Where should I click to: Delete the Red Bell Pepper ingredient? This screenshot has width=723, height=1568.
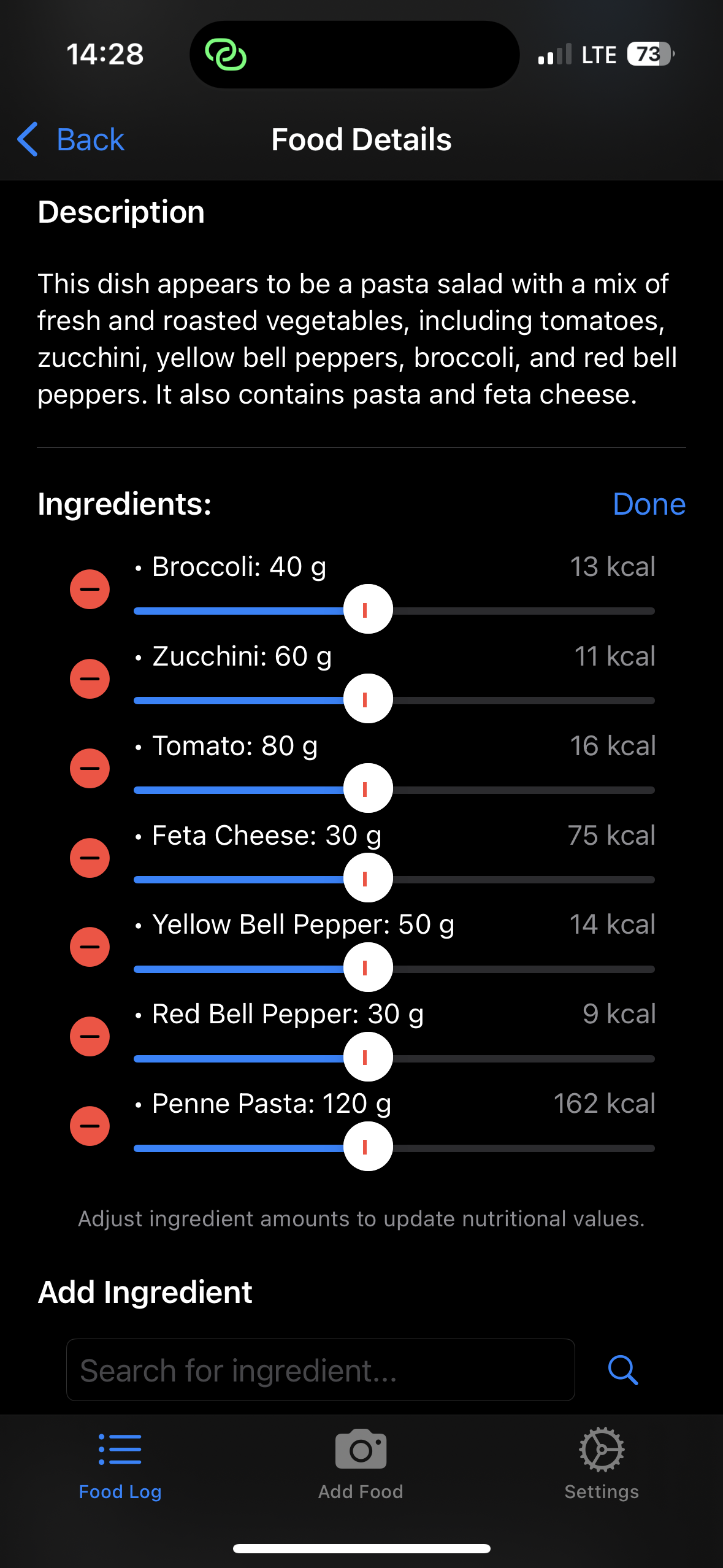(x=90, y=1036)
